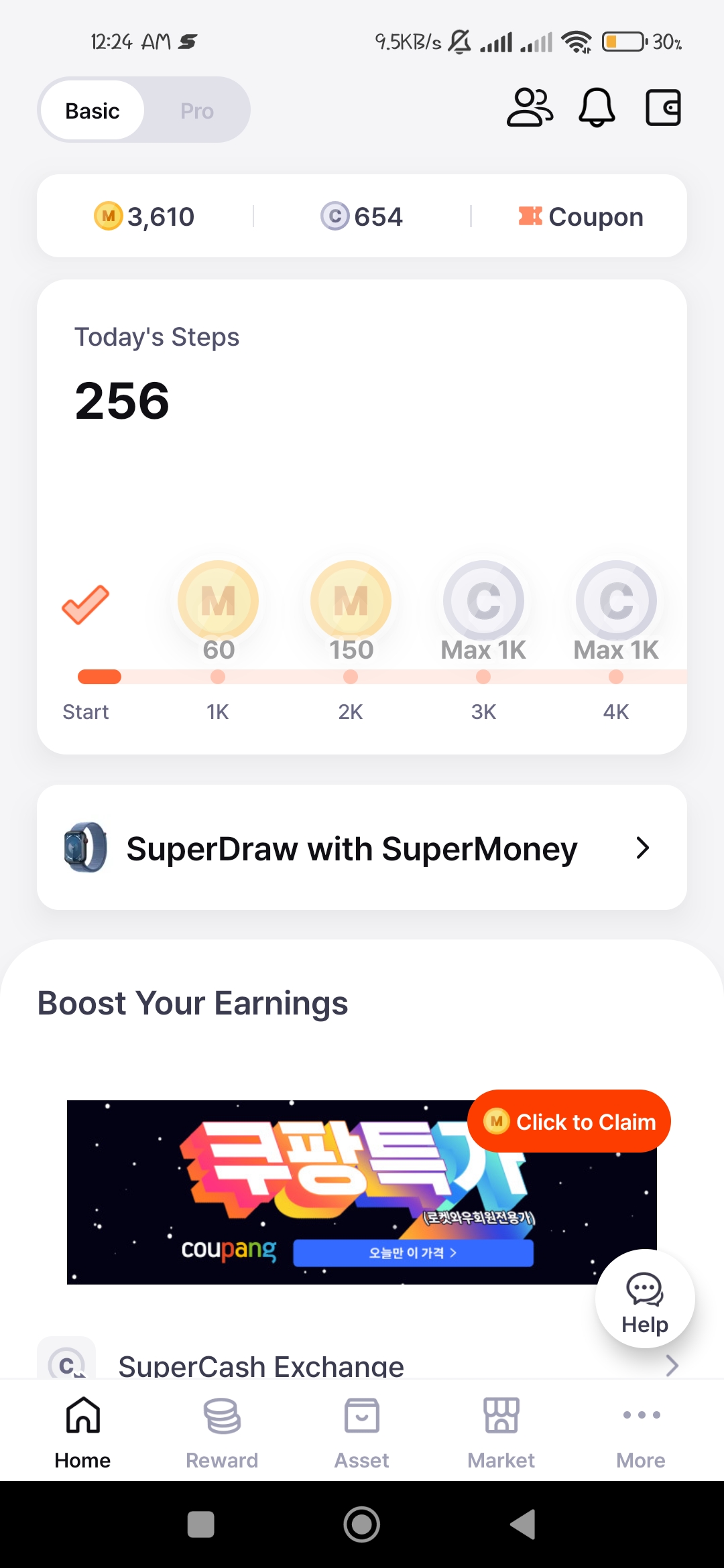Tap the 150 coin reward at 2K
This screenshot has height=1568, width=724.
tap(351, 600)
